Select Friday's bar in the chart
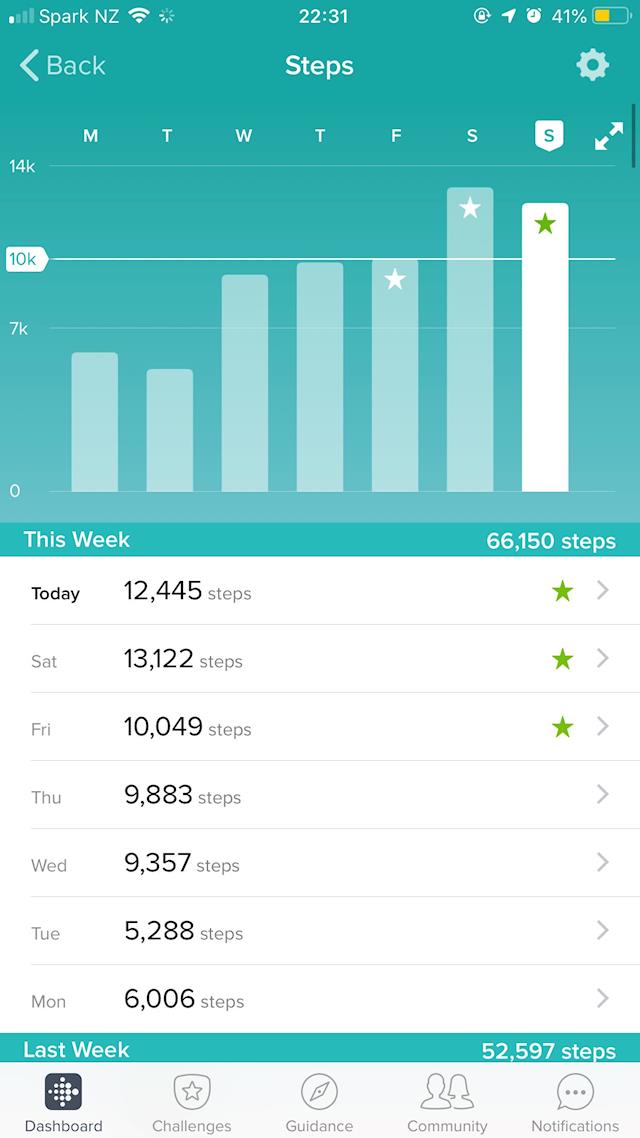 (395, 375)
